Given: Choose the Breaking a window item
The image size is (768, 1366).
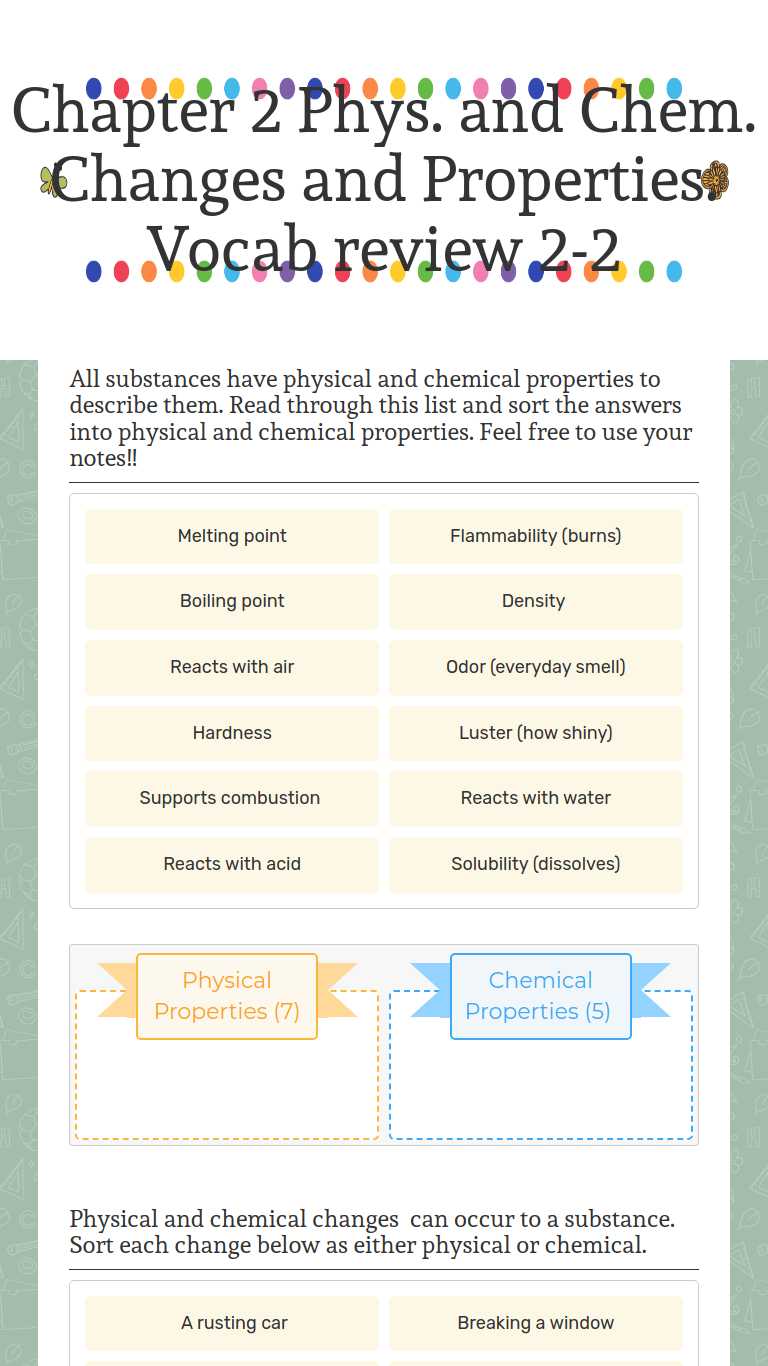Looking at the screenshot, I should click(536, 1323).
